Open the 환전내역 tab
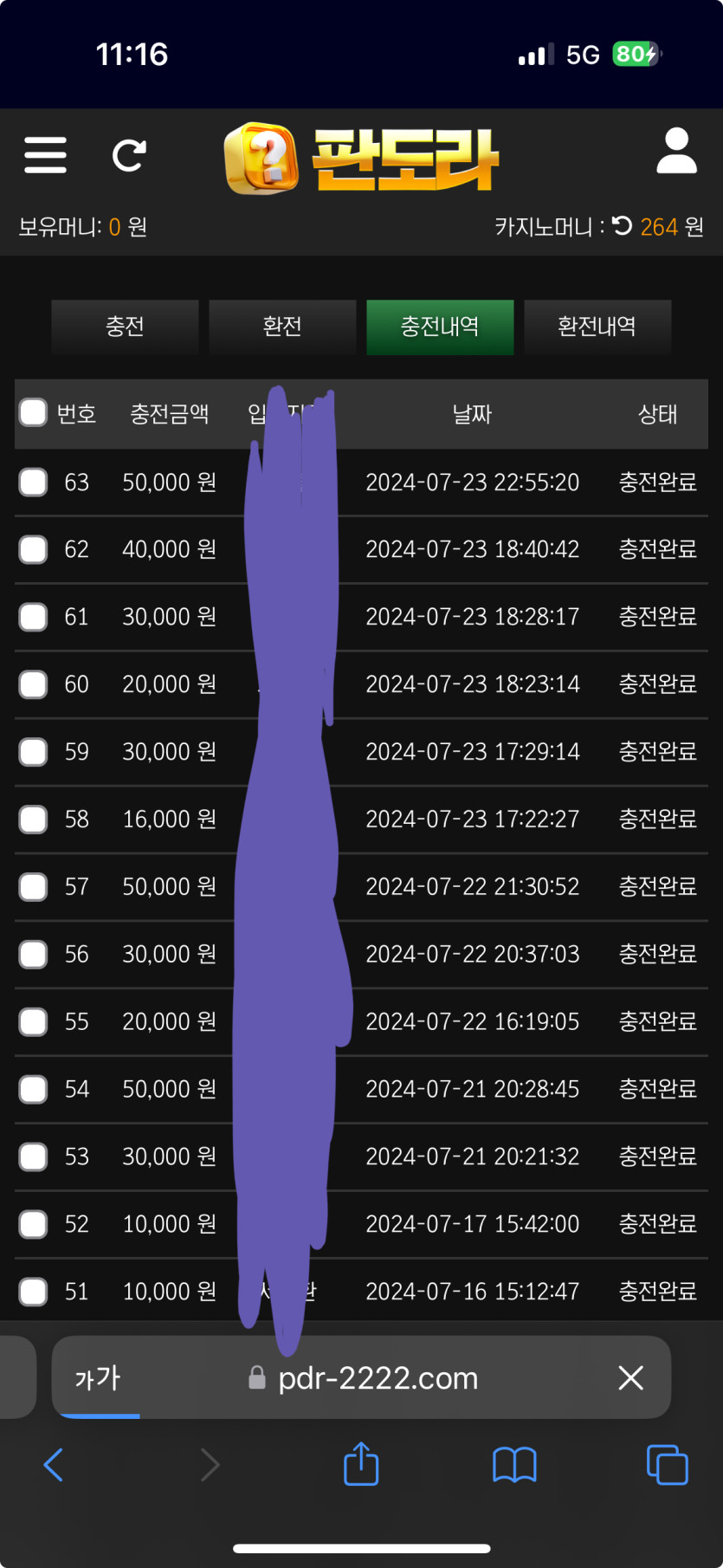This screenshot has height=1568, width=723. point(597,327)
